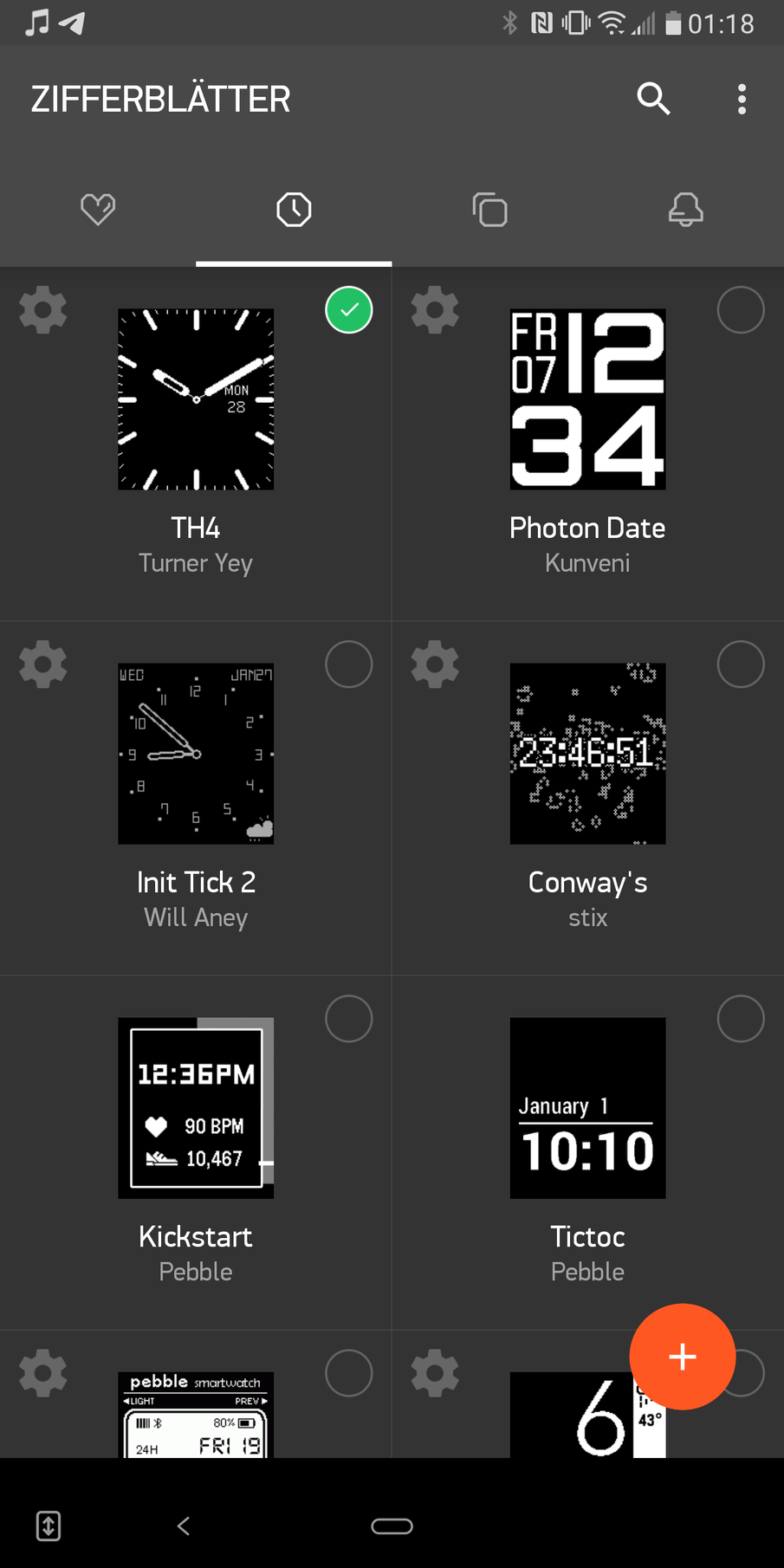The height and width of the screenshot is (1568, 784).
Task: Switch to the apps tab
Action: click(x=490, y=210)
